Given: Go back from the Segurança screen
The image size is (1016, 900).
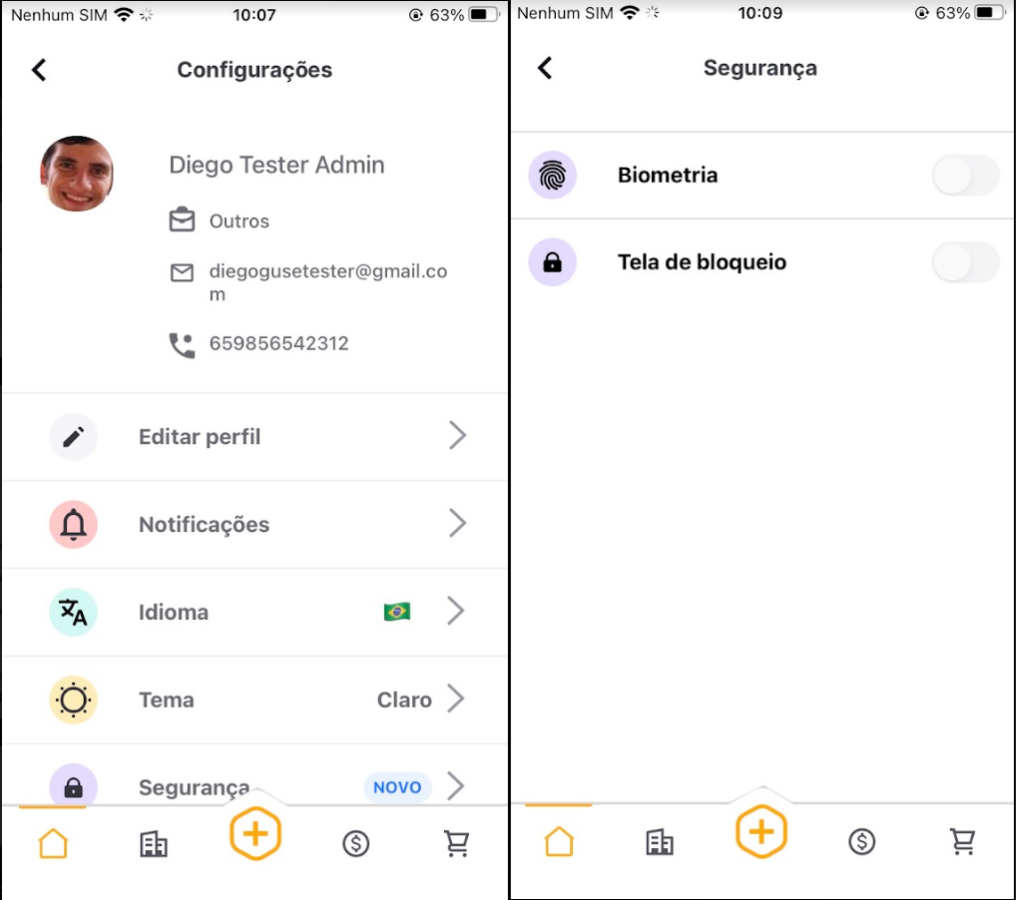Looking at the screenshot, I should [x=545, y=68].
